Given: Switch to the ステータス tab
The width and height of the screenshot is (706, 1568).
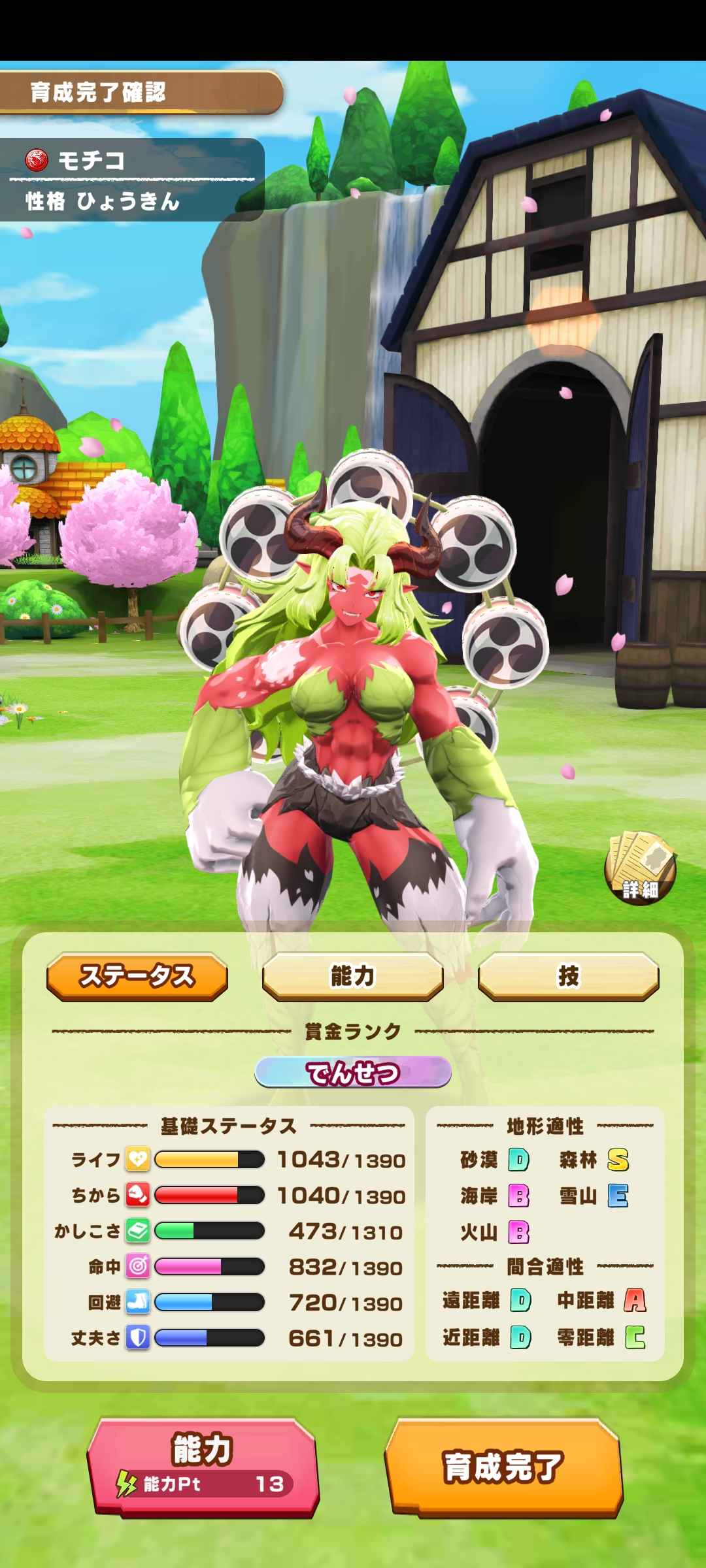Looking at the screenshot, I should click(x=137, y=976).
